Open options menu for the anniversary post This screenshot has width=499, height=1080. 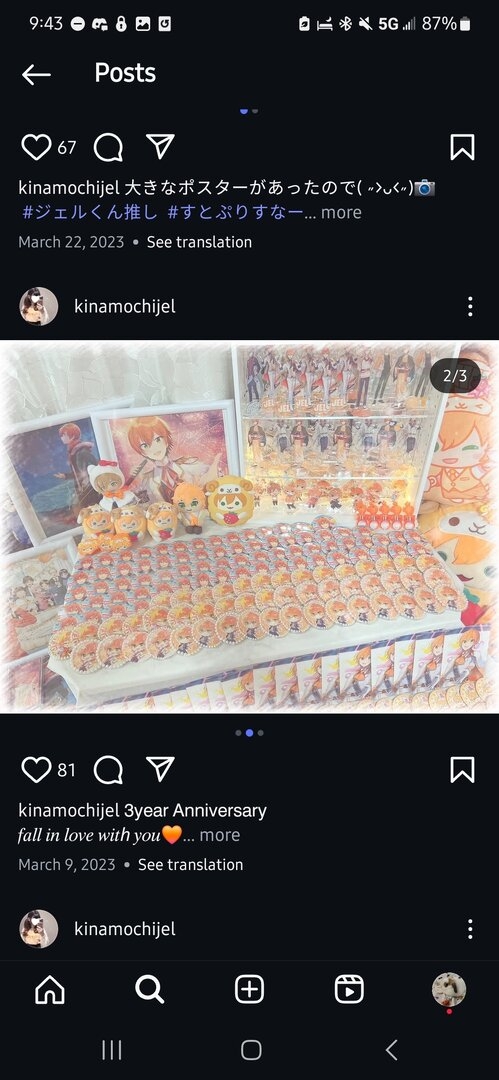coord(469,307)
